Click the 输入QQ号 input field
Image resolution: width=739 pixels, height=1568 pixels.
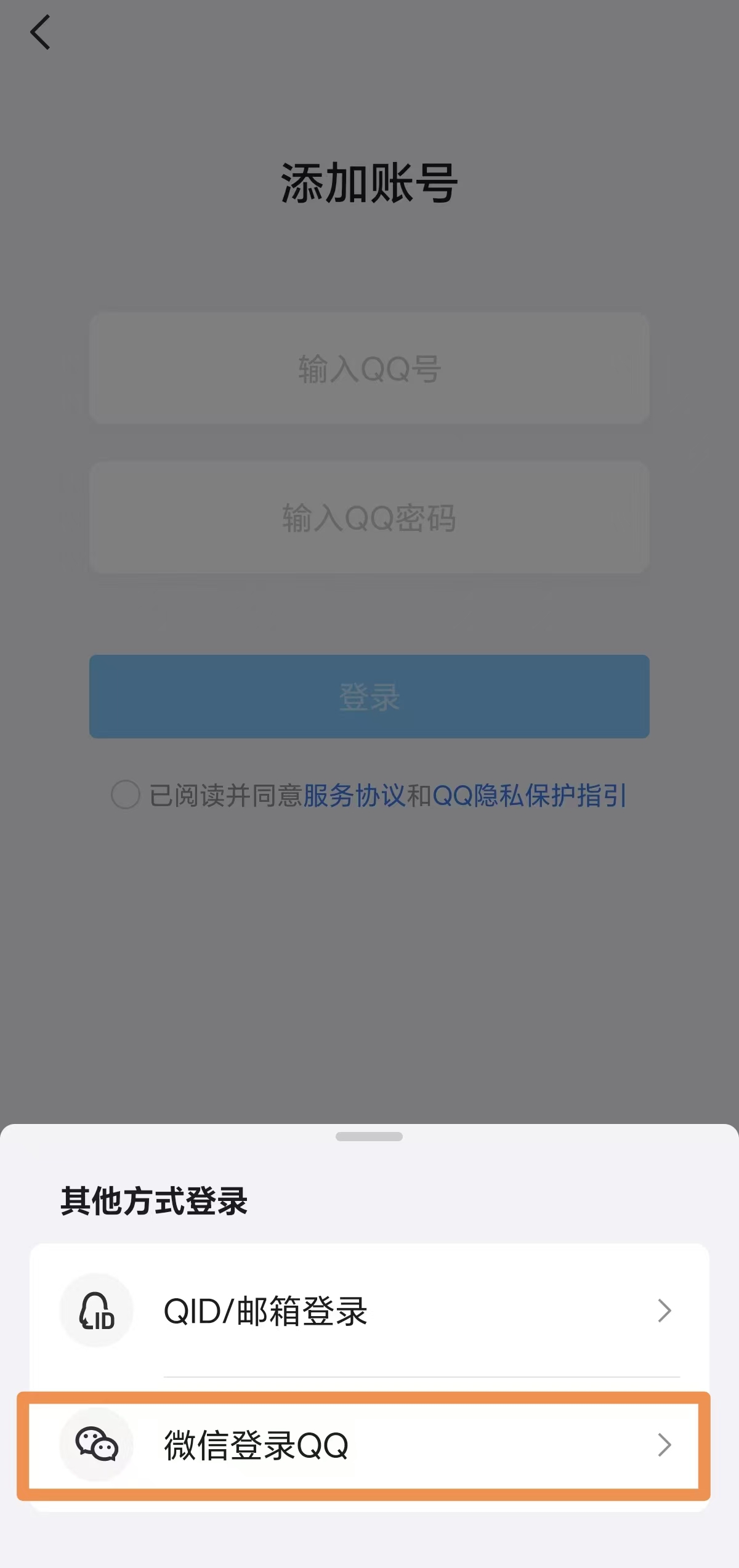pyautogui.click(x=369, y=368)
